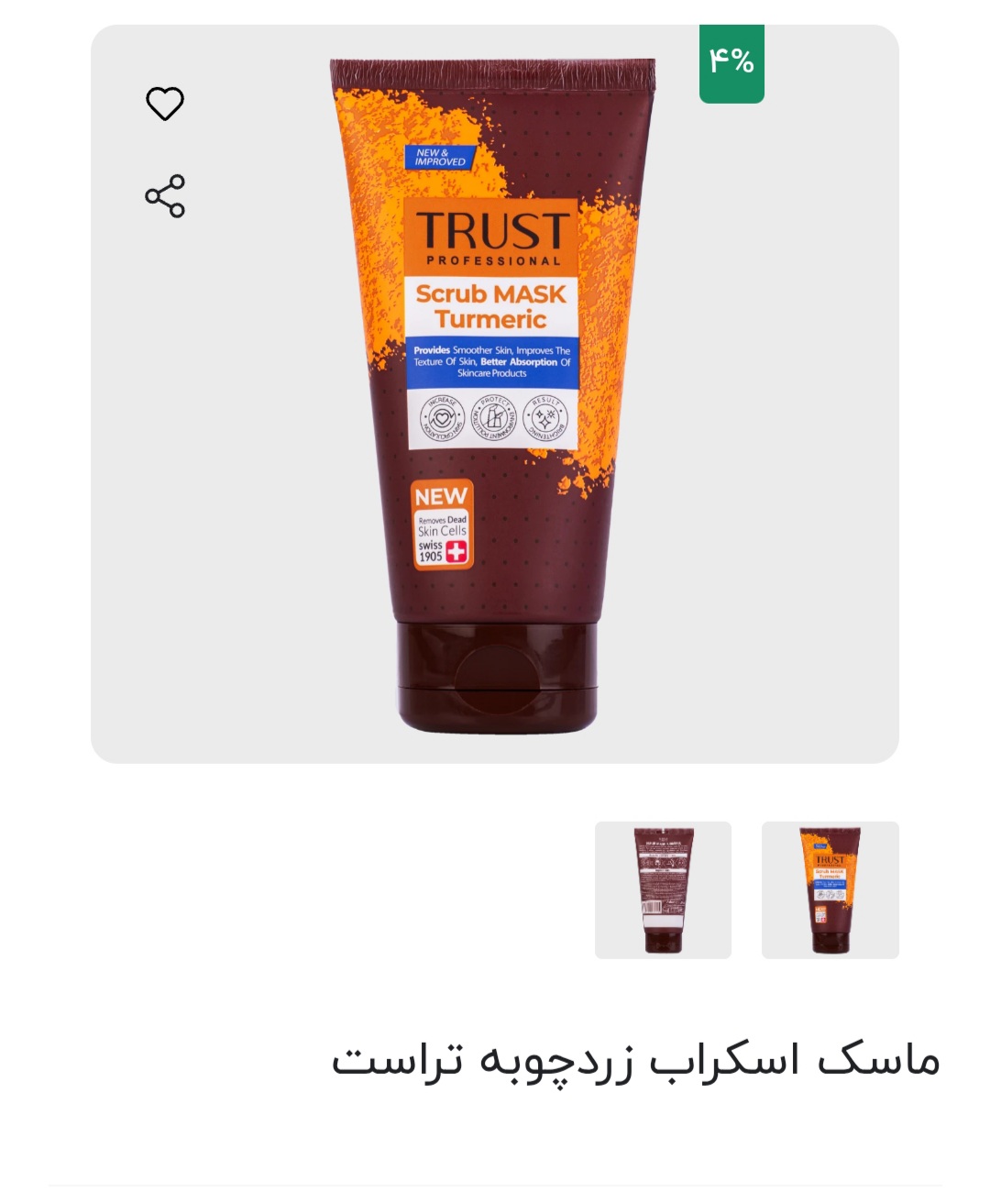View the back-of-tube thumbnail image
The image size is (990, 1204).
(x=663, y=889)
